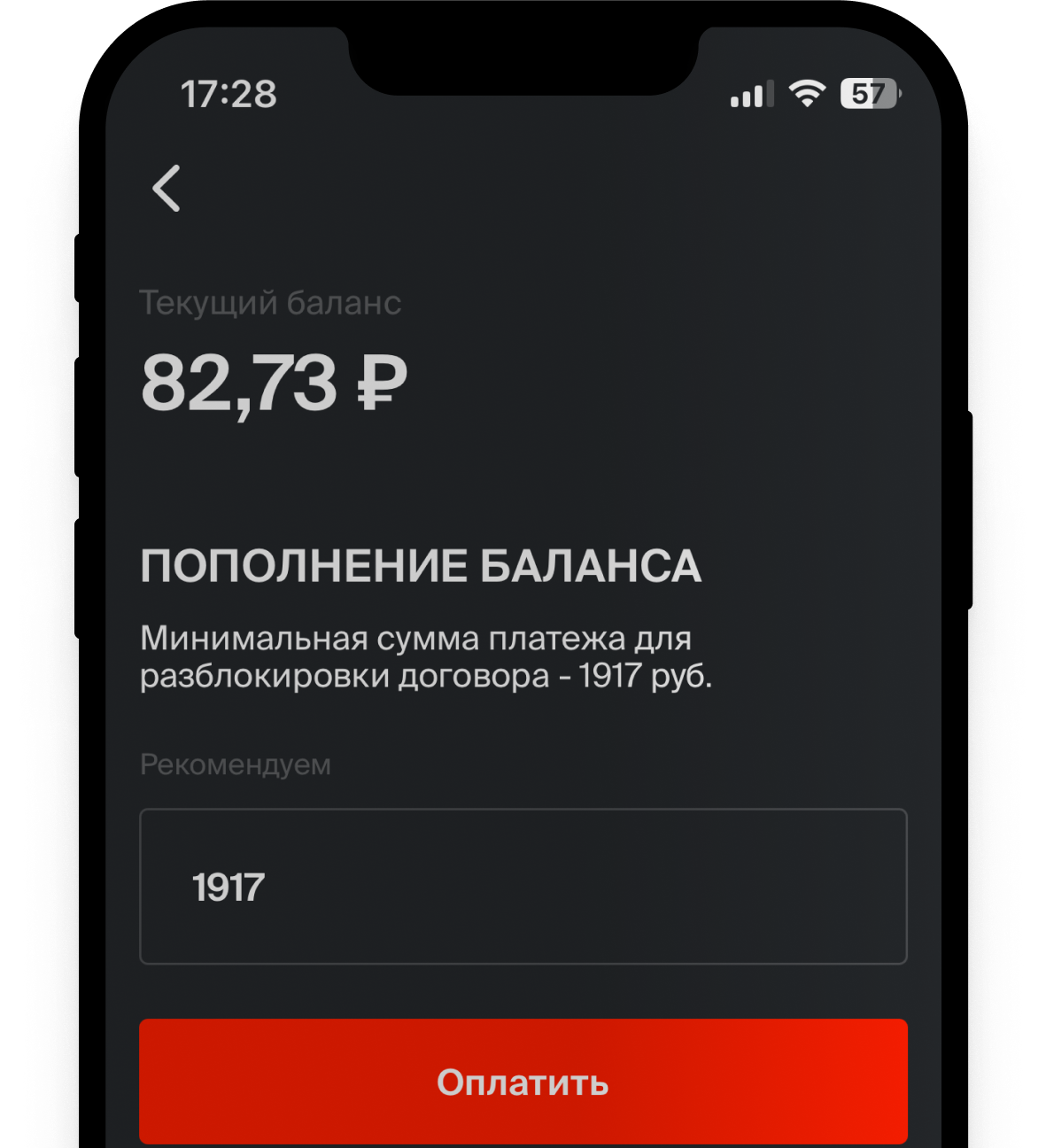Image resolution: width=1046 pixels, height=1148 pixels.
Task: Edit the 1917 payment amount field
Action: pos(523,886)
